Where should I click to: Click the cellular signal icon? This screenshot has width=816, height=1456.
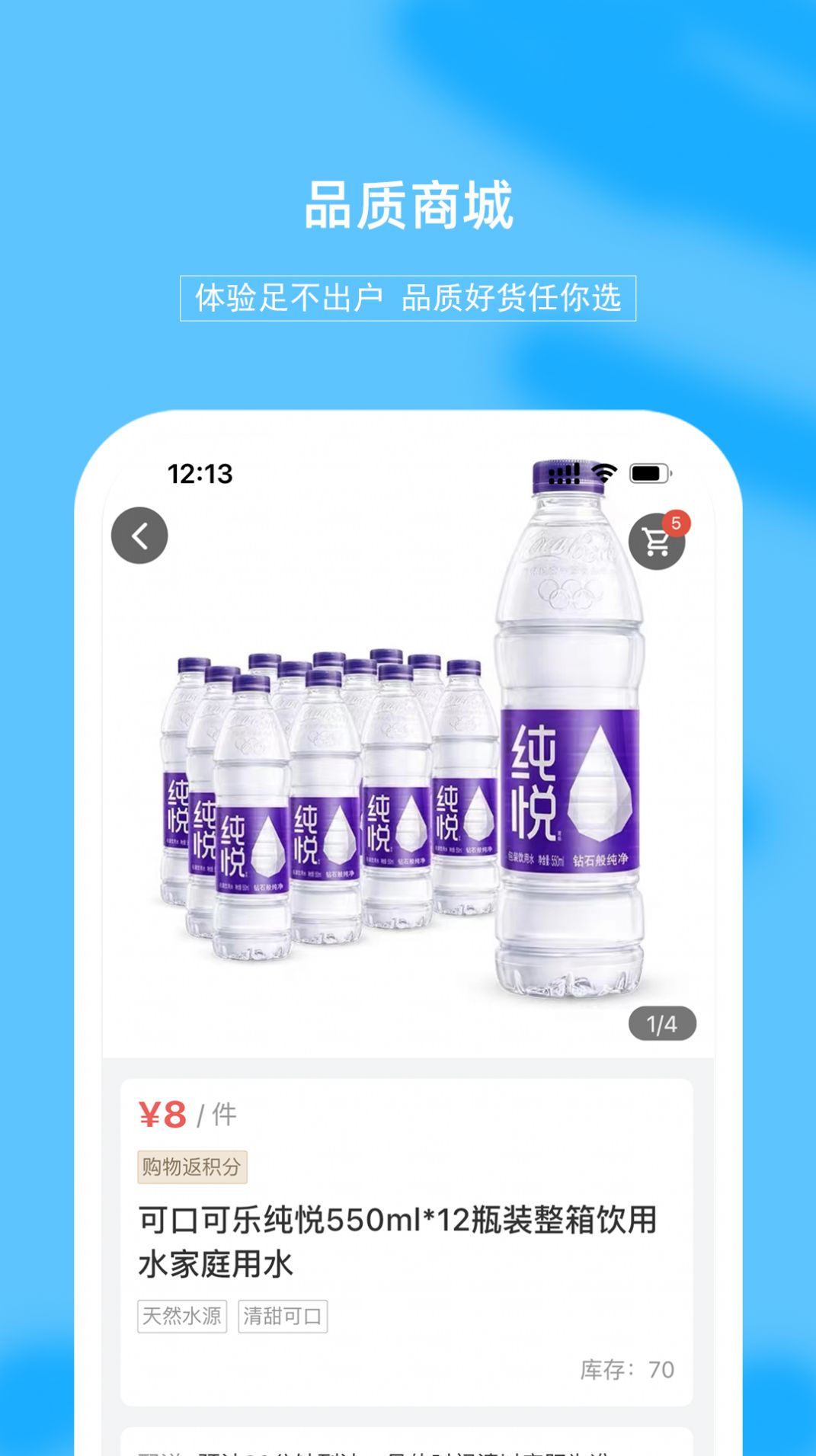coord(562,472)
